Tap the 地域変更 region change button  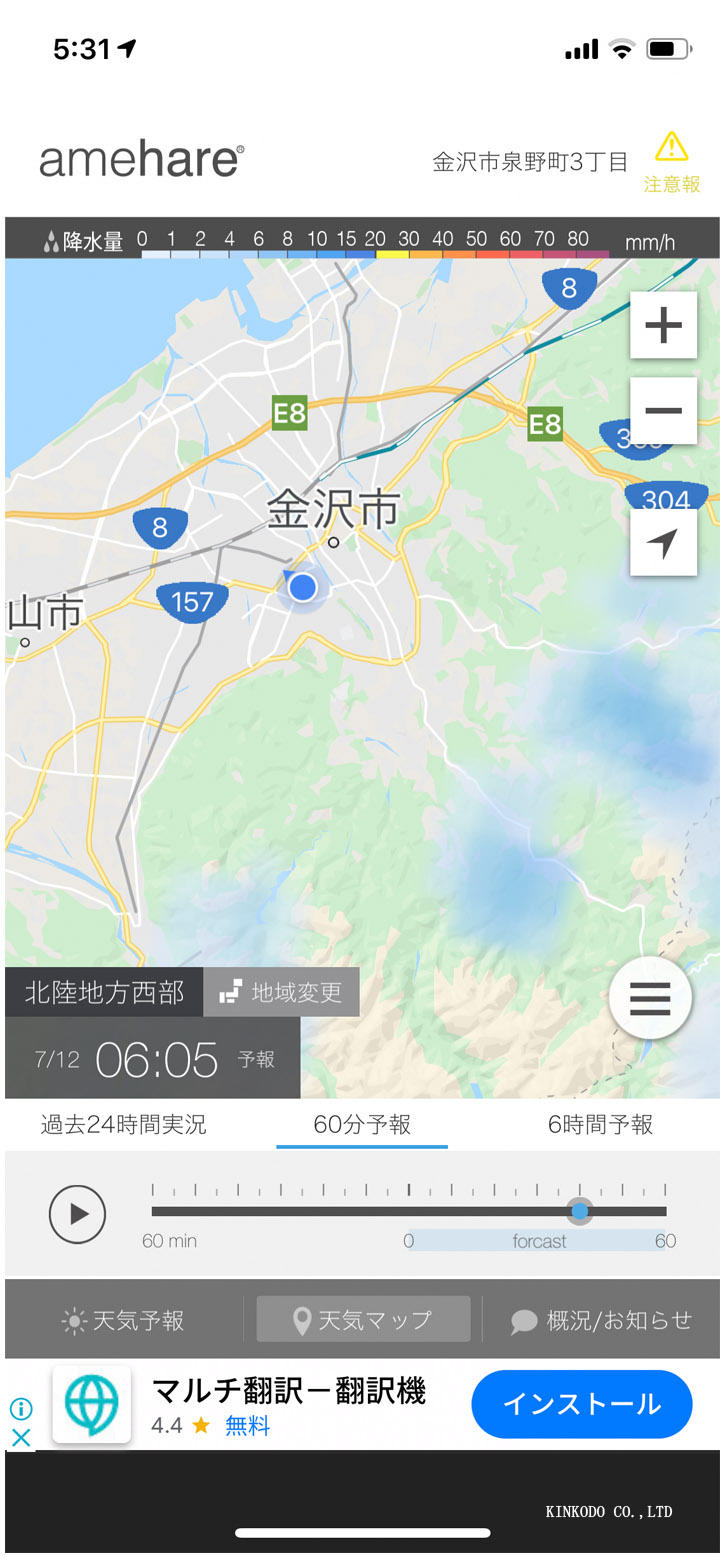point(281,992)
